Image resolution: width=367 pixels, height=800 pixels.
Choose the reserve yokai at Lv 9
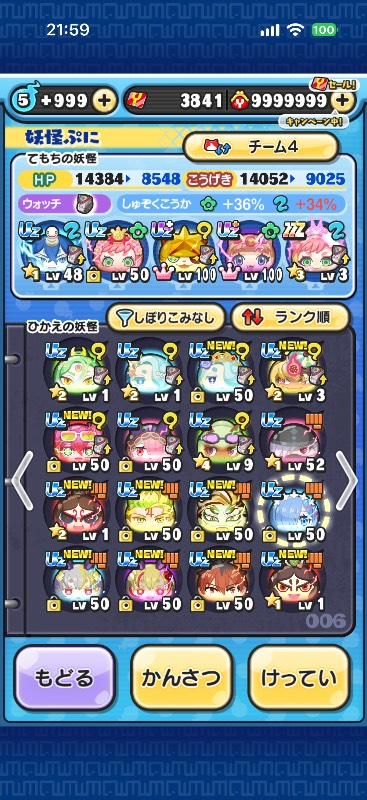[x=222, y=441]
